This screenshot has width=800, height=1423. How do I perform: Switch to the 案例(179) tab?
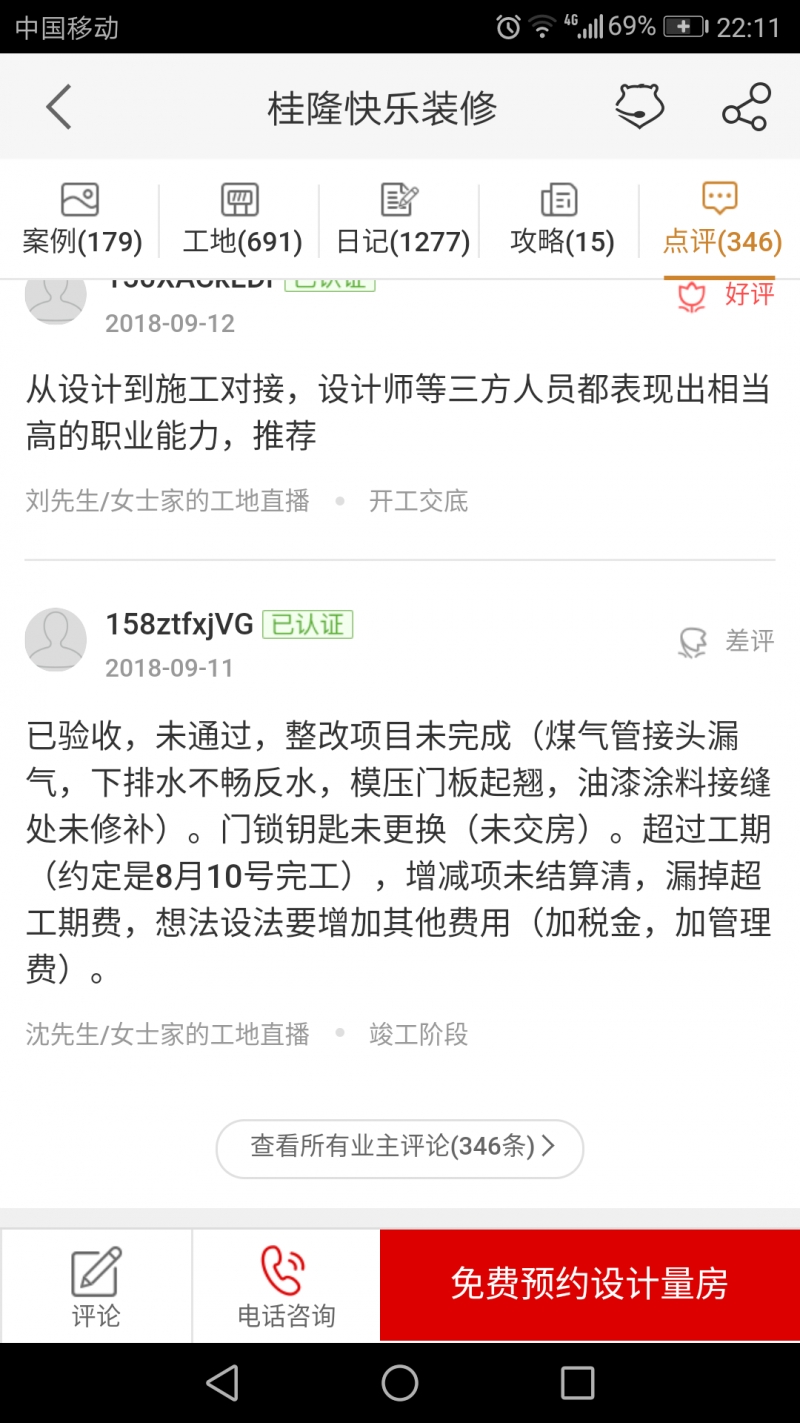point(82,219)
